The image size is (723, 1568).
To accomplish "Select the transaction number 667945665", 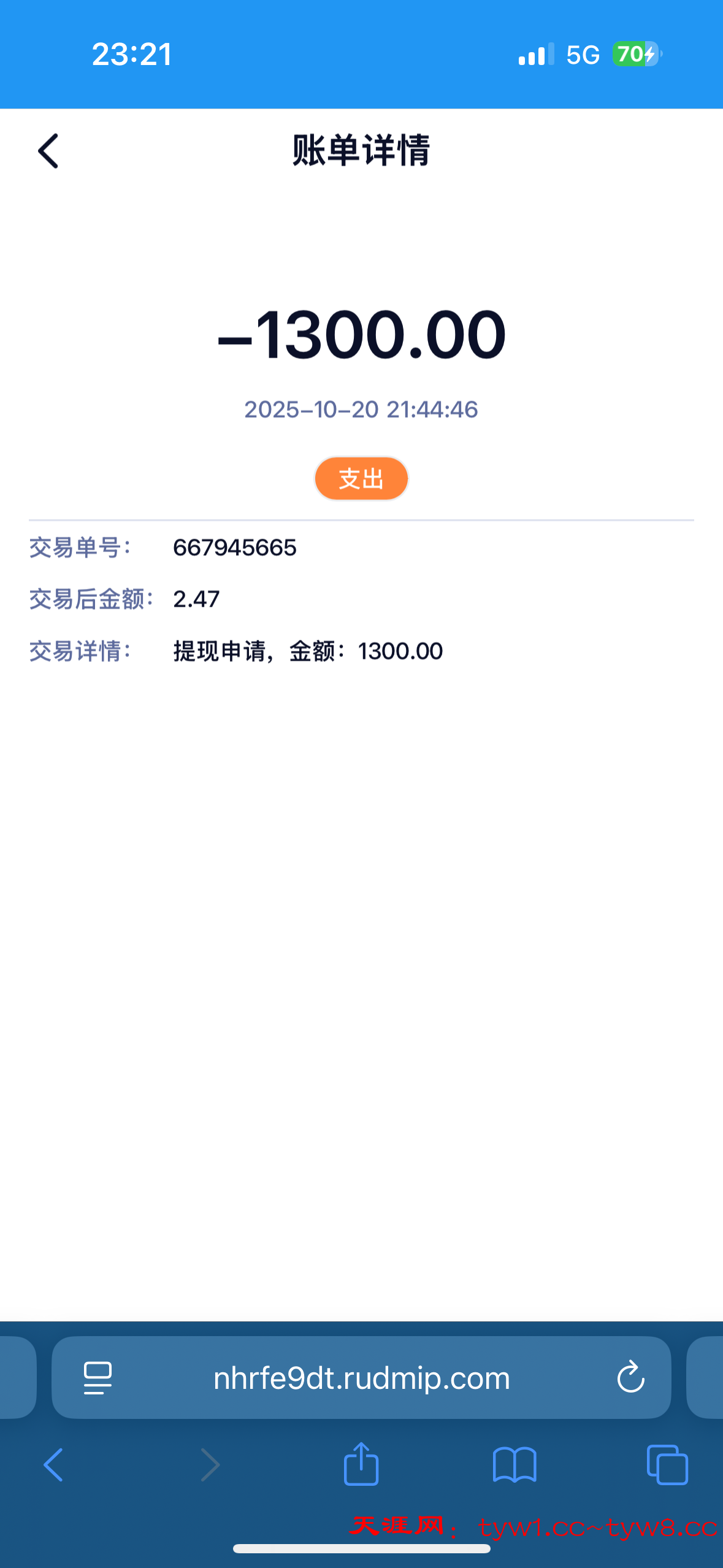I will coord(235,548).
